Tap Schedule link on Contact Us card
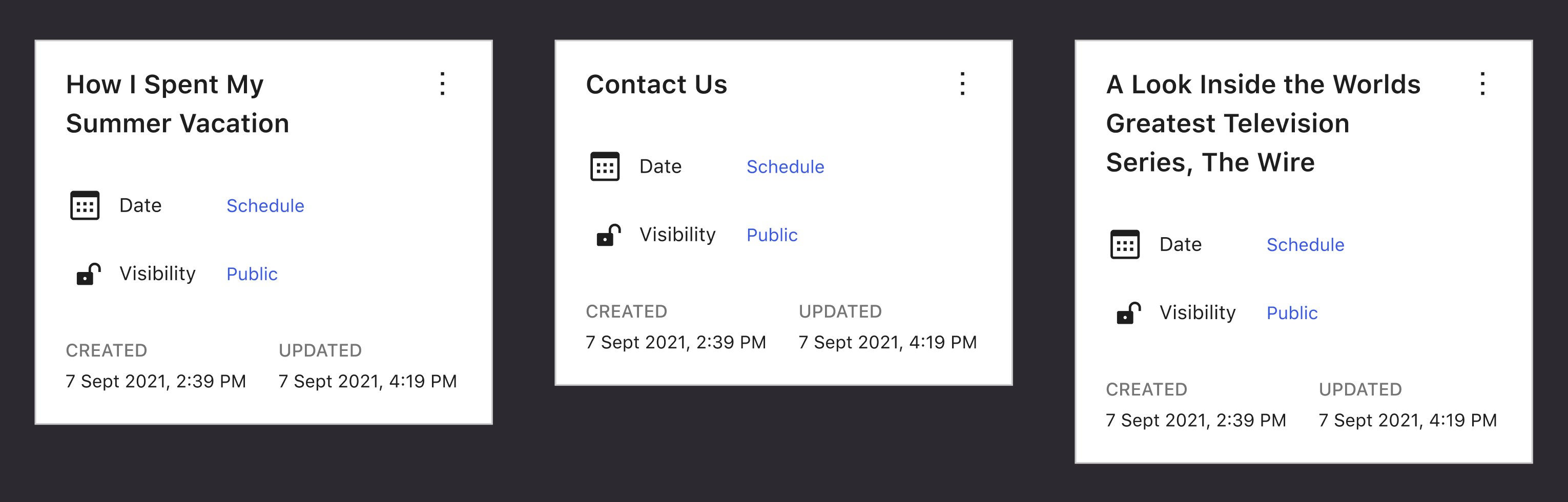 pos(785,166)
